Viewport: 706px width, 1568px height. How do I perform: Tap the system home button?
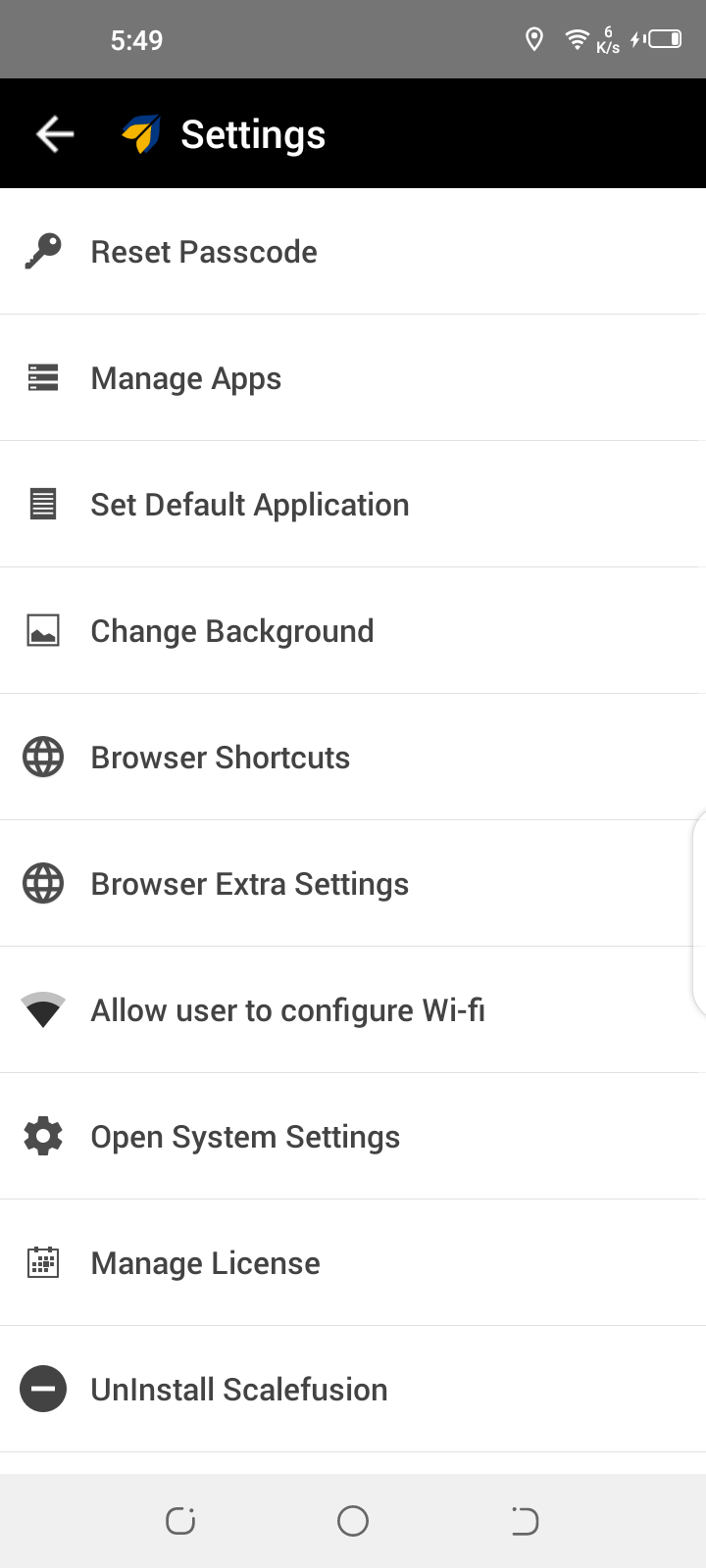coord(353,1521)
